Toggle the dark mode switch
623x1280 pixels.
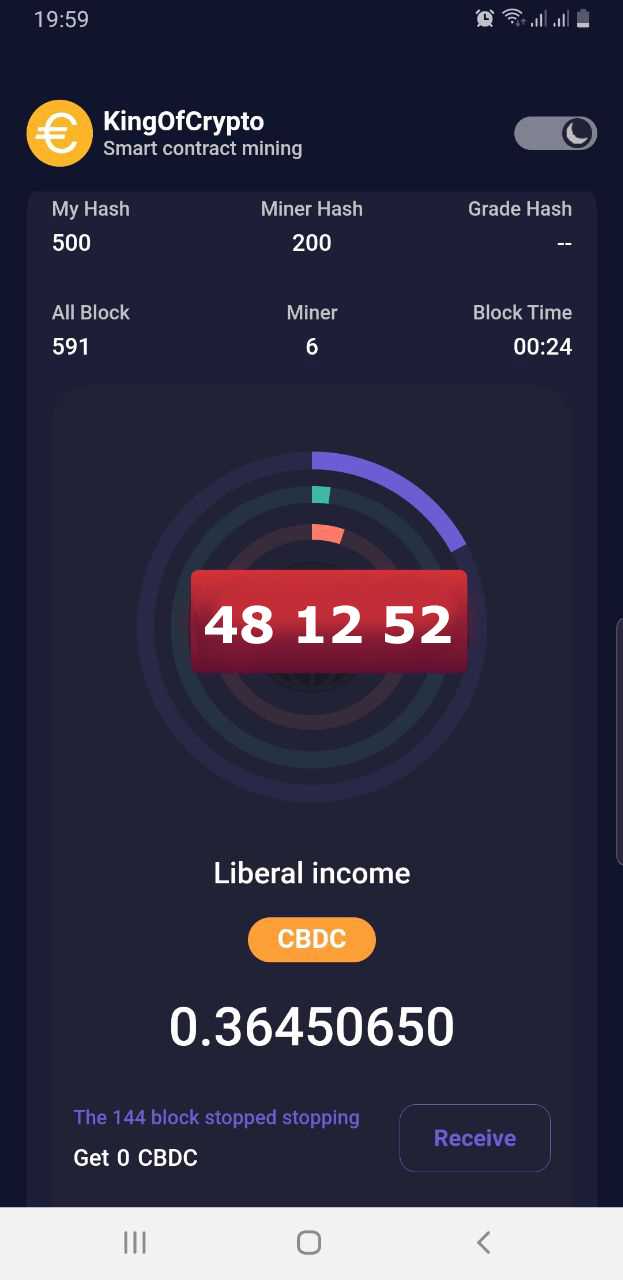pyautogui.click(x=556, y=133)
